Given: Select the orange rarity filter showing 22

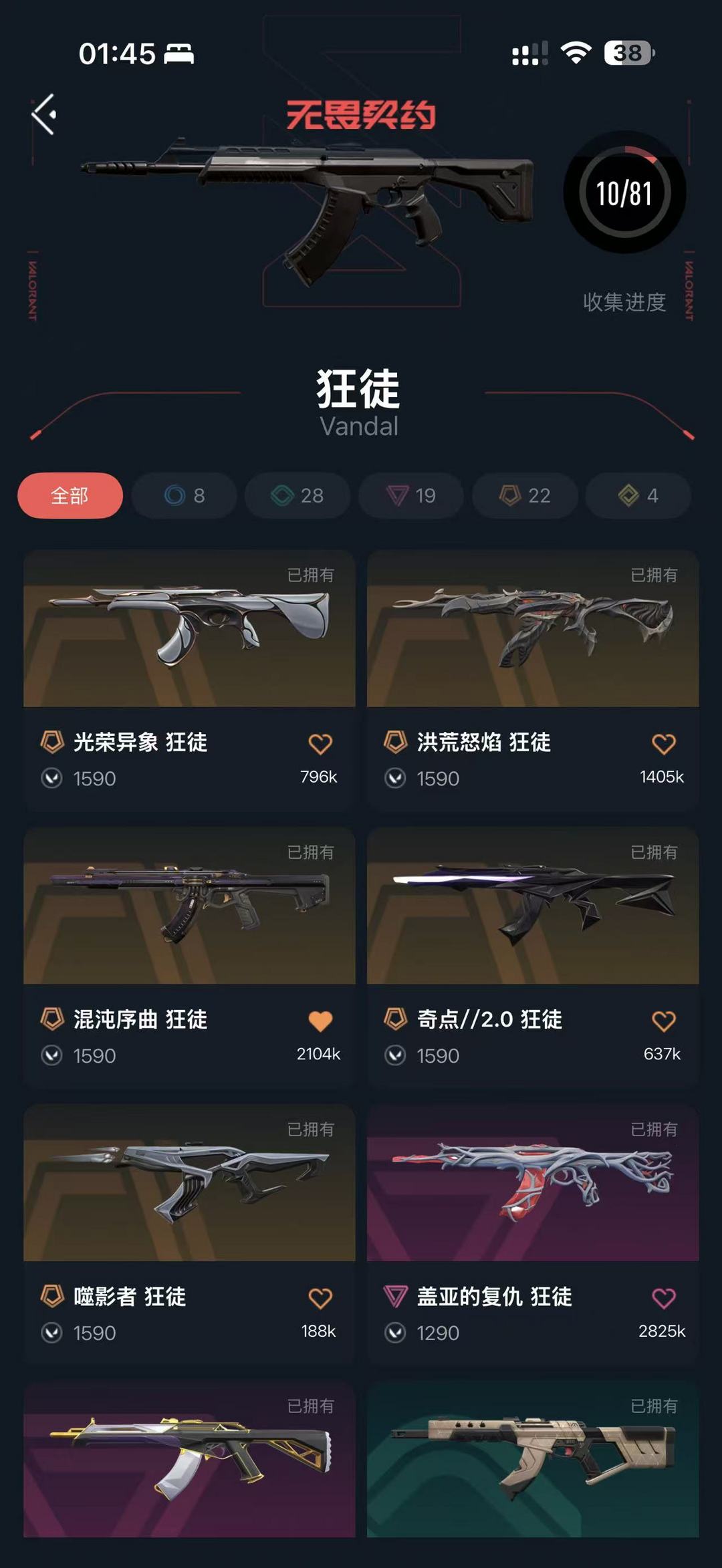Looking at the screenshot, I should pyautogui.click(x=524, y=495).
